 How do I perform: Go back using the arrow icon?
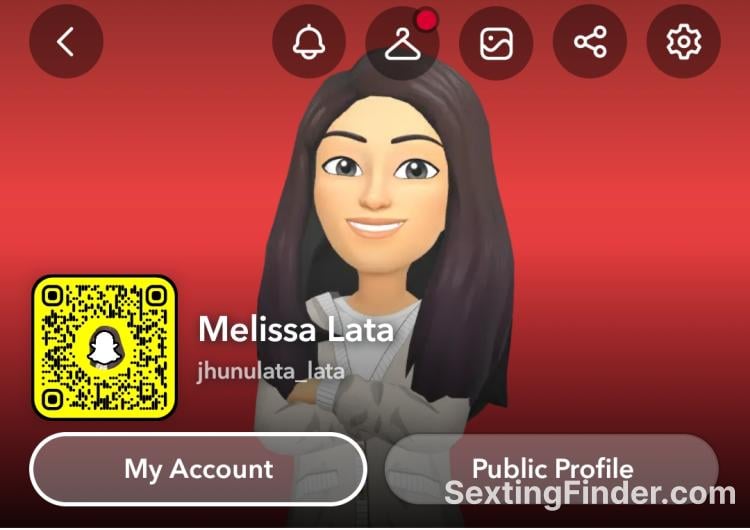66,42
